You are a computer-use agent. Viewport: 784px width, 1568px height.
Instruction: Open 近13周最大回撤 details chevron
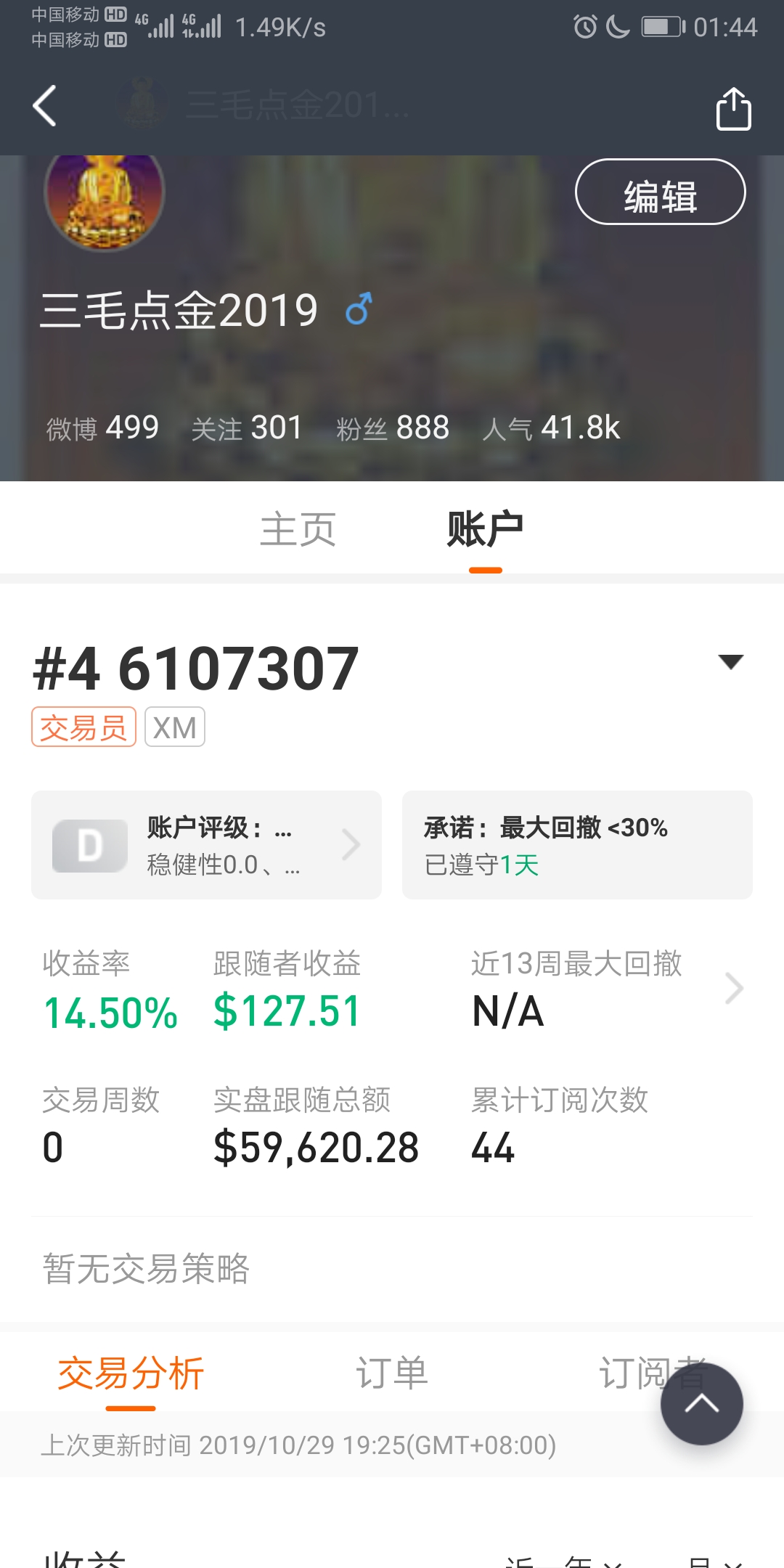734,989
